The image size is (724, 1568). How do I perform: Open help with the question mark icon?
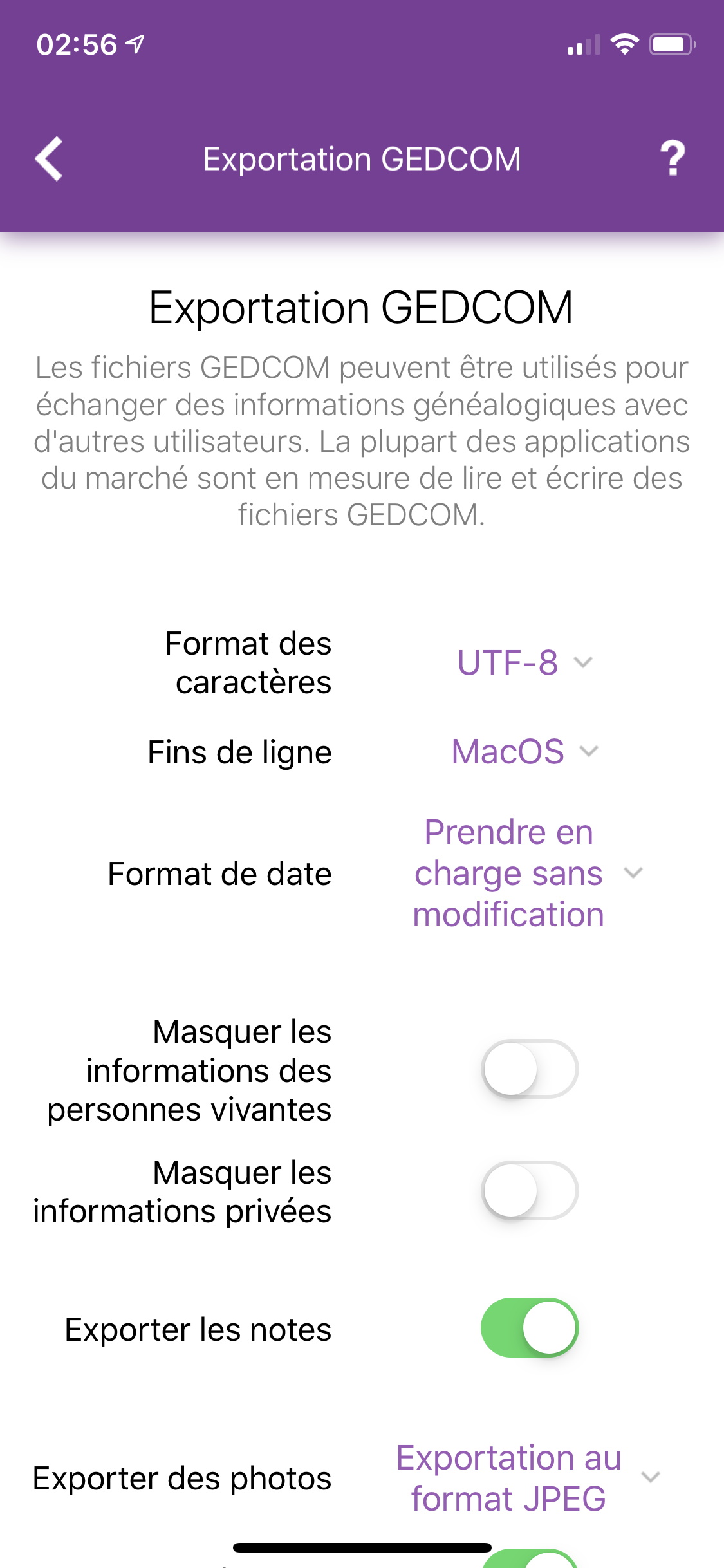pos(673,158)
